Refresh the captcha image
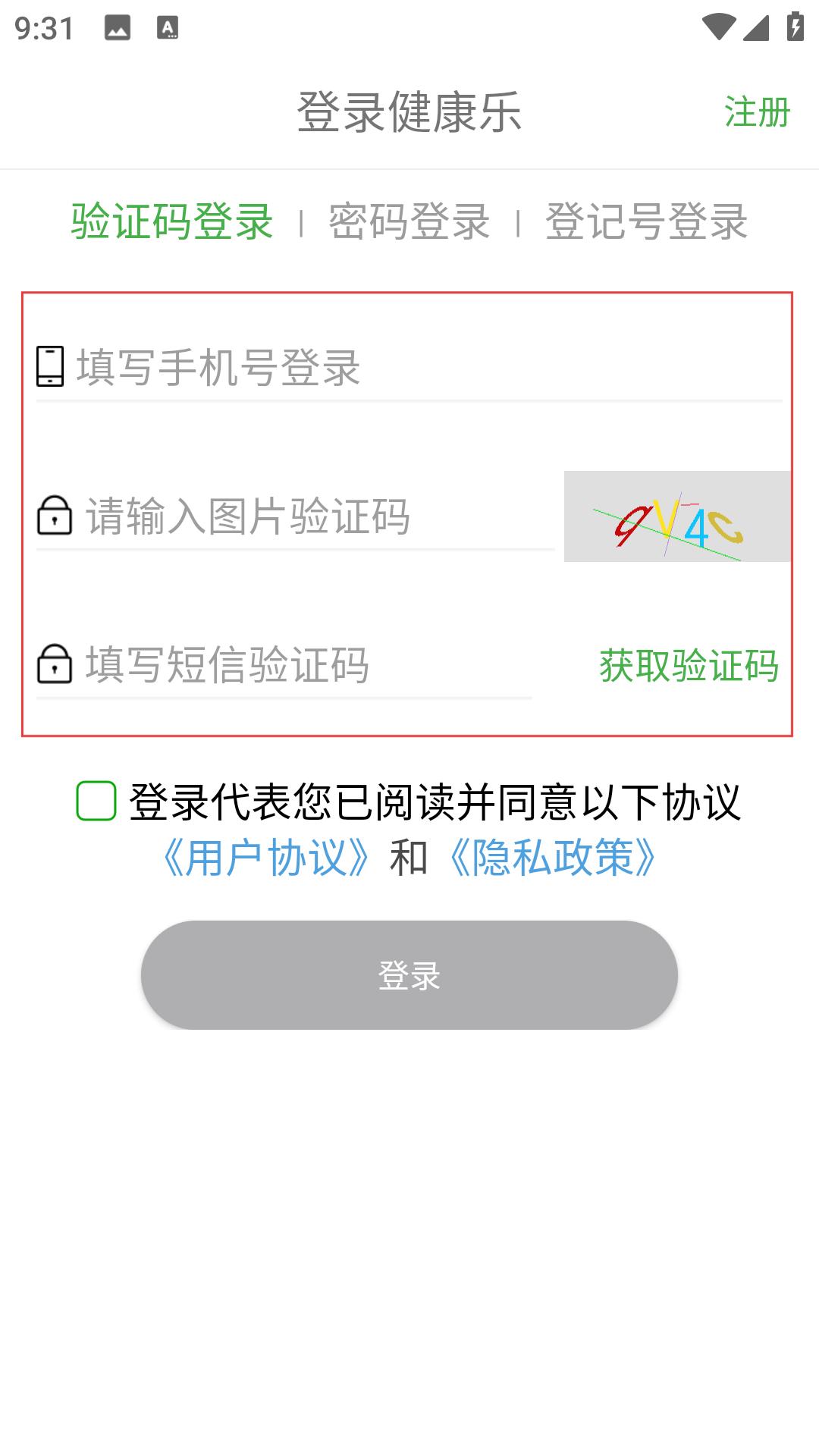The width and height of the screenshot is (819, 1456). (677, 516)
